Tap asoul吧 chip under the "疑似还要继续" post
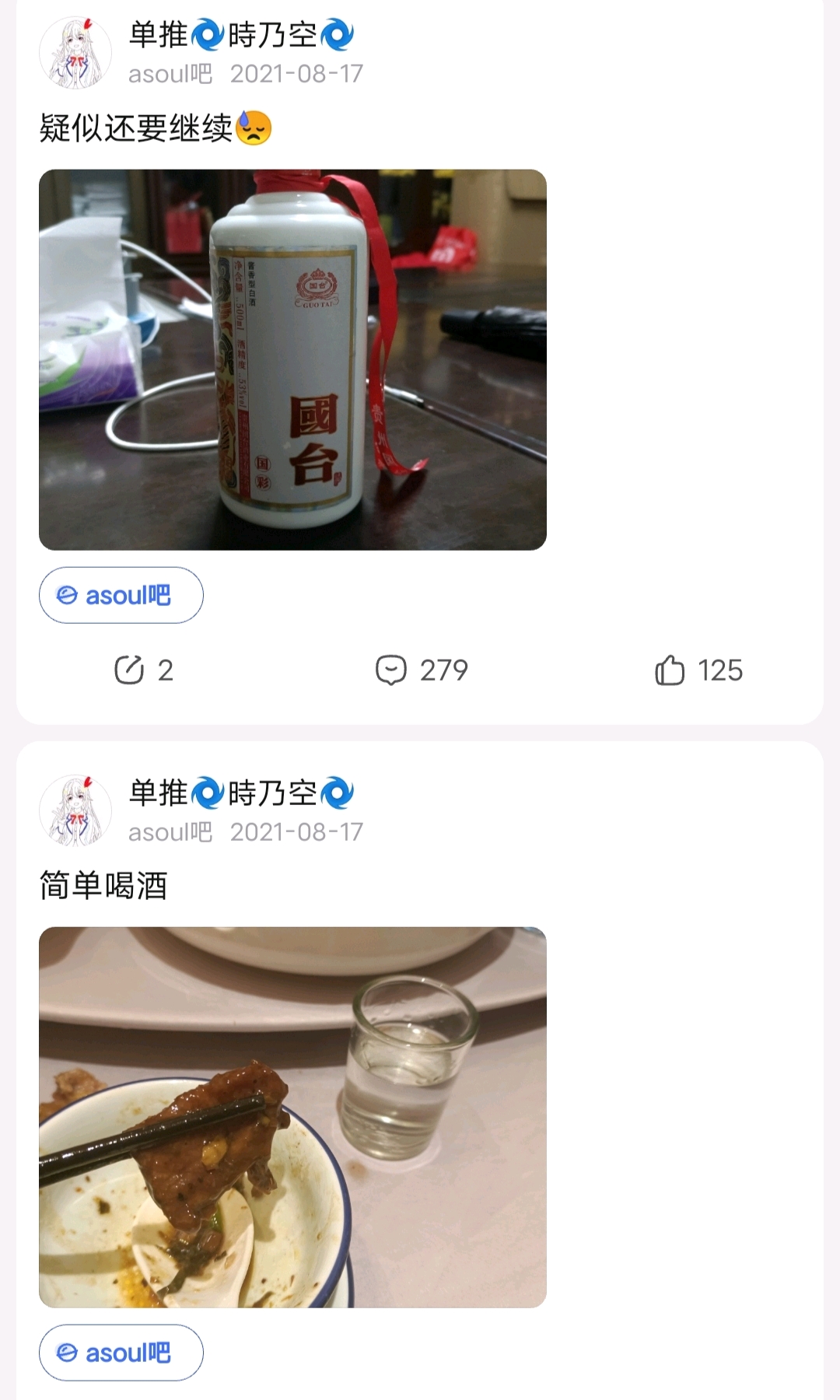The image size is (840, 1400). [x=121, y=595]
